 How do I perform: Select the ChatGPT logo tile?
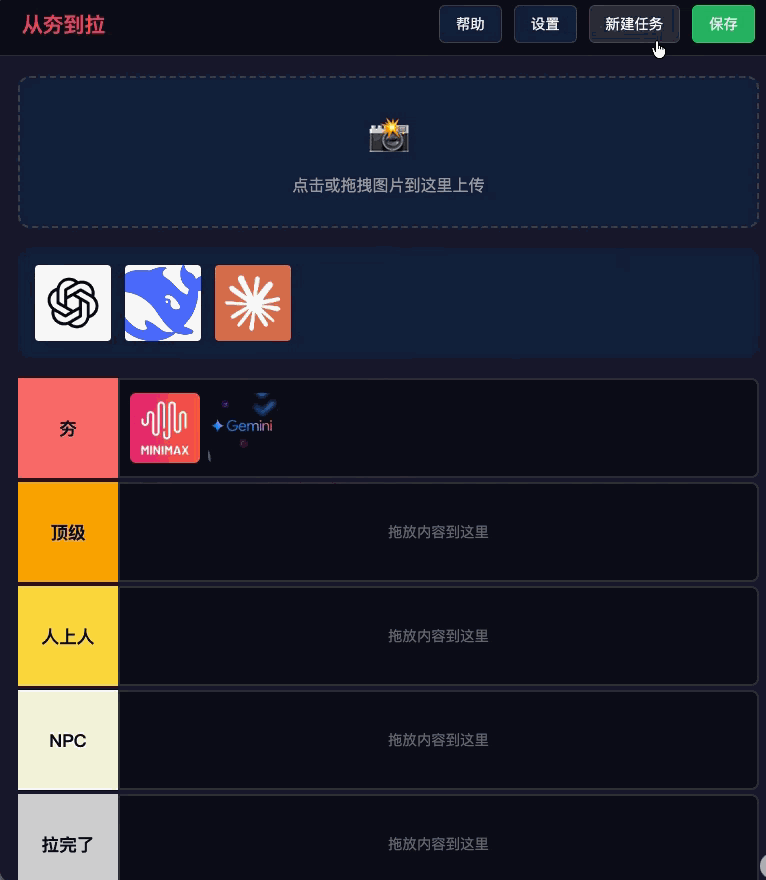pos(73,303)
